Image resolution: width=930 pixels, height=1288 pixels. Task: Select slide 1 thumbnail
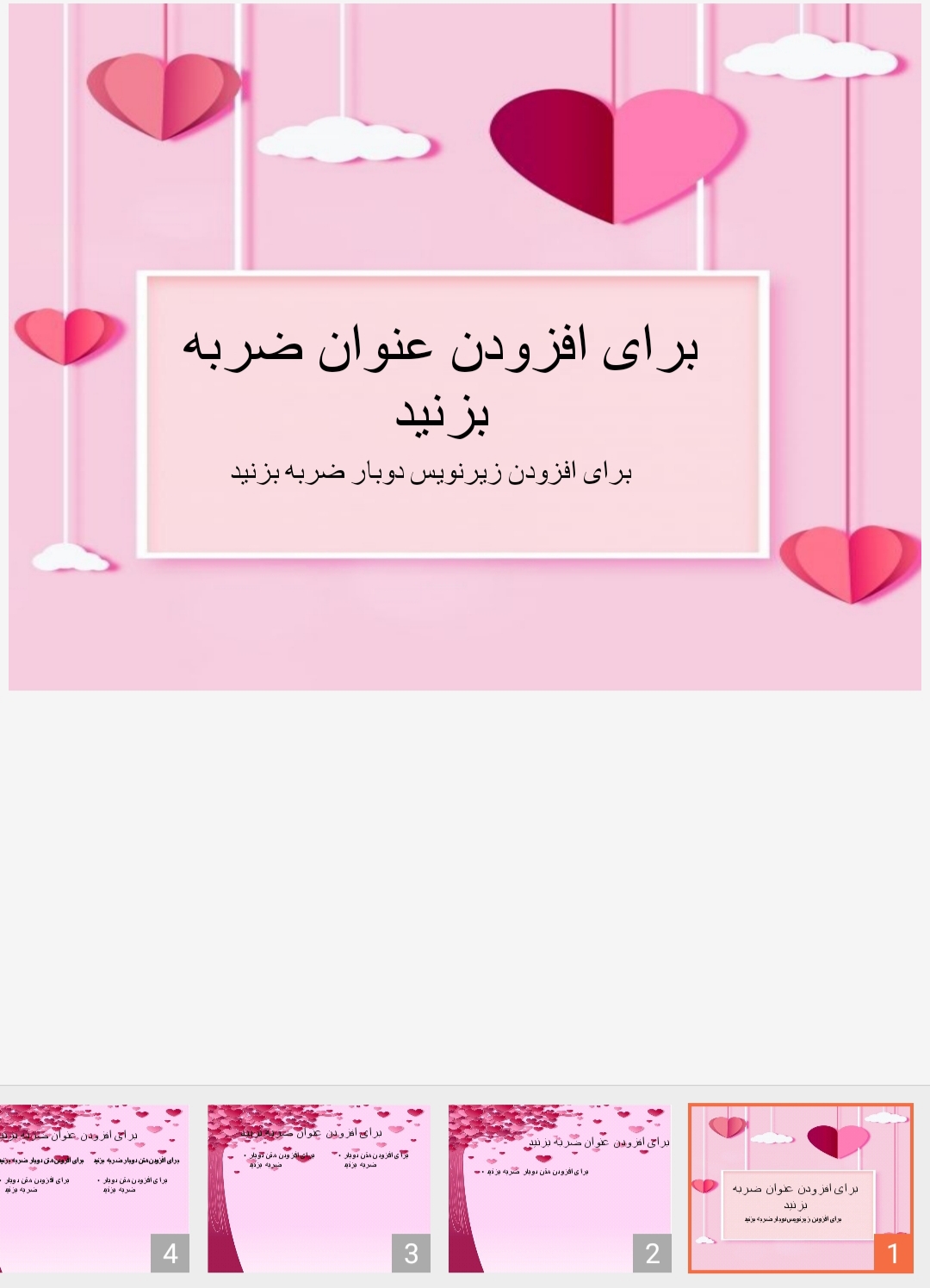coord(800,1188)
